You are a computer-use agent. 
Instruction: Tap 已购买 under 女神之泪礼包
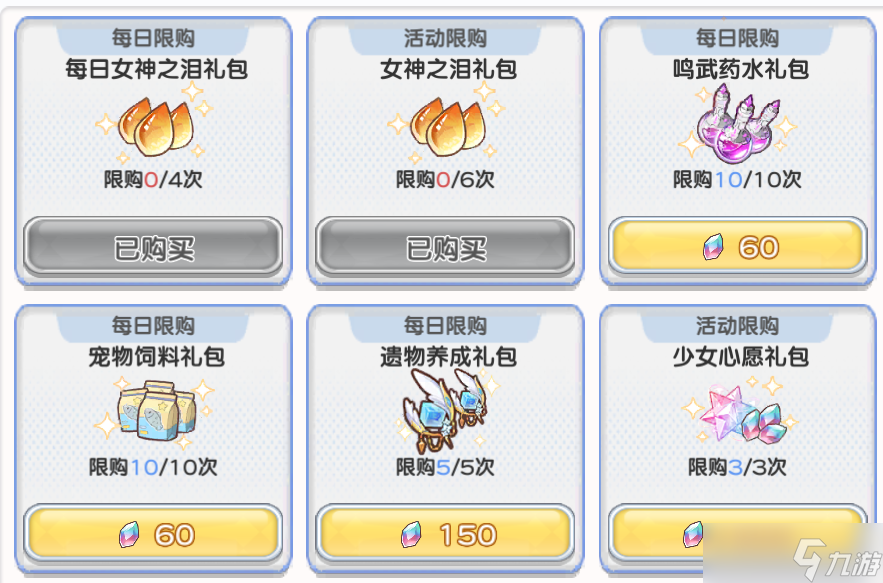tap(445, 247)
